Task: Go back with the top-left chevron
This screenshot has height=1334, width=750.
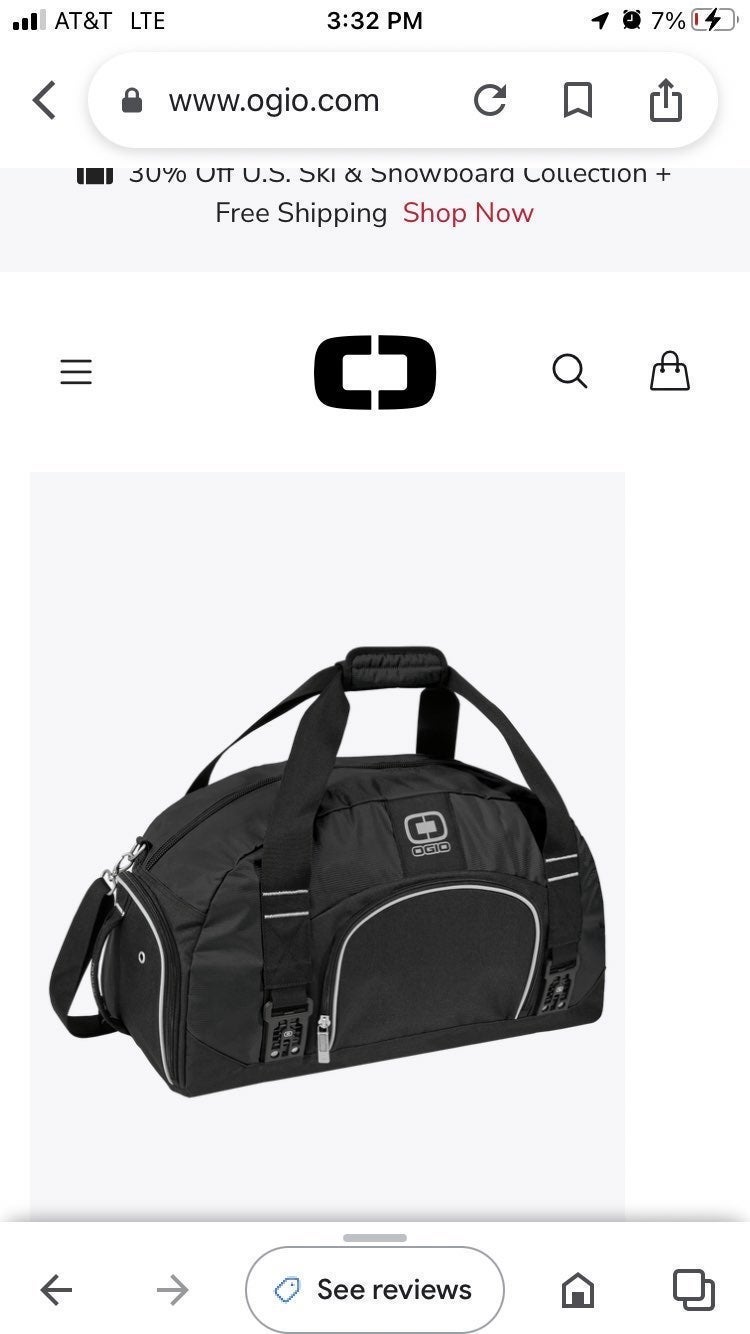Action: tap(44, 101)
